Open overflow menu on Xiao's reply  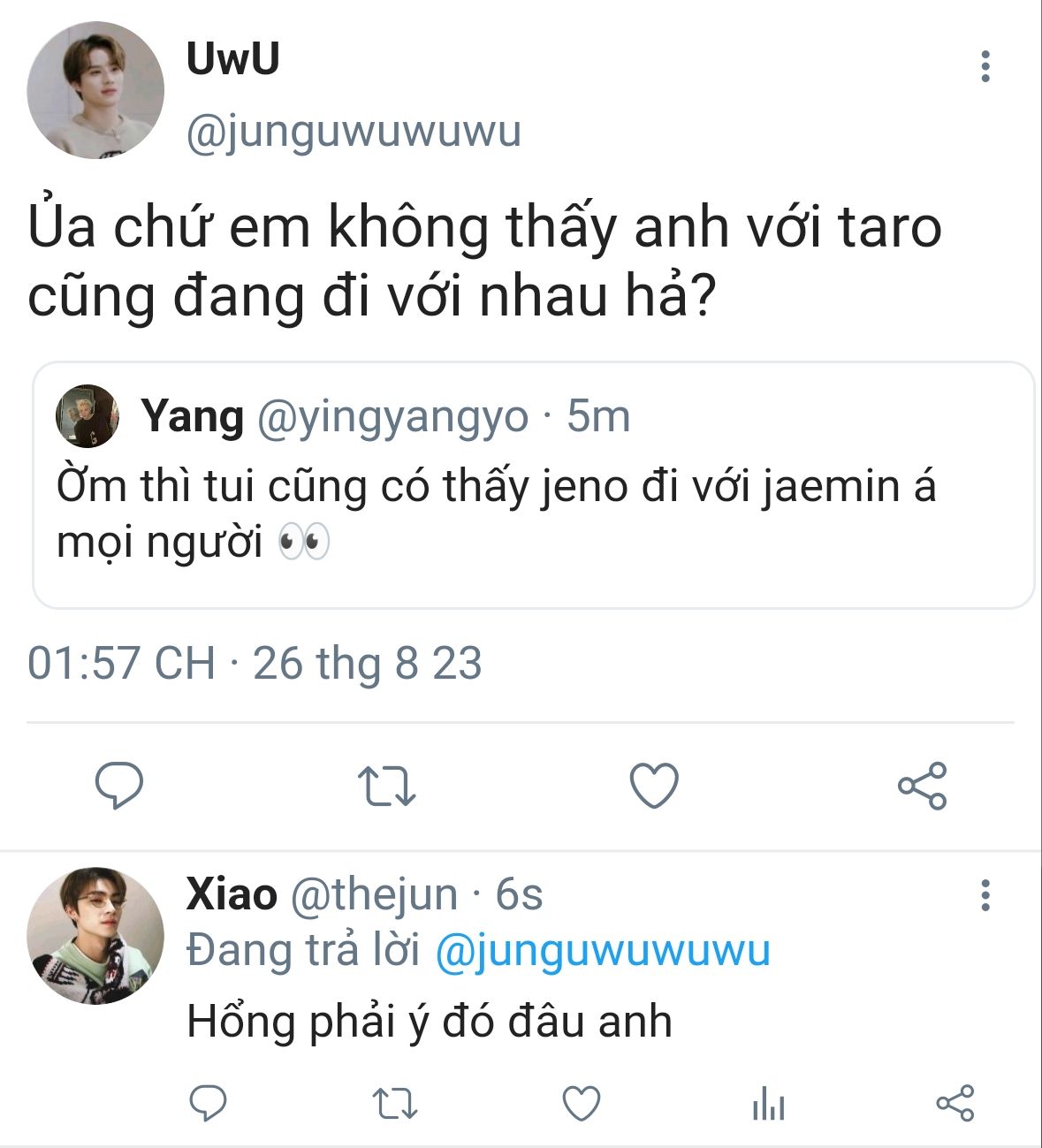click(985, 895)
